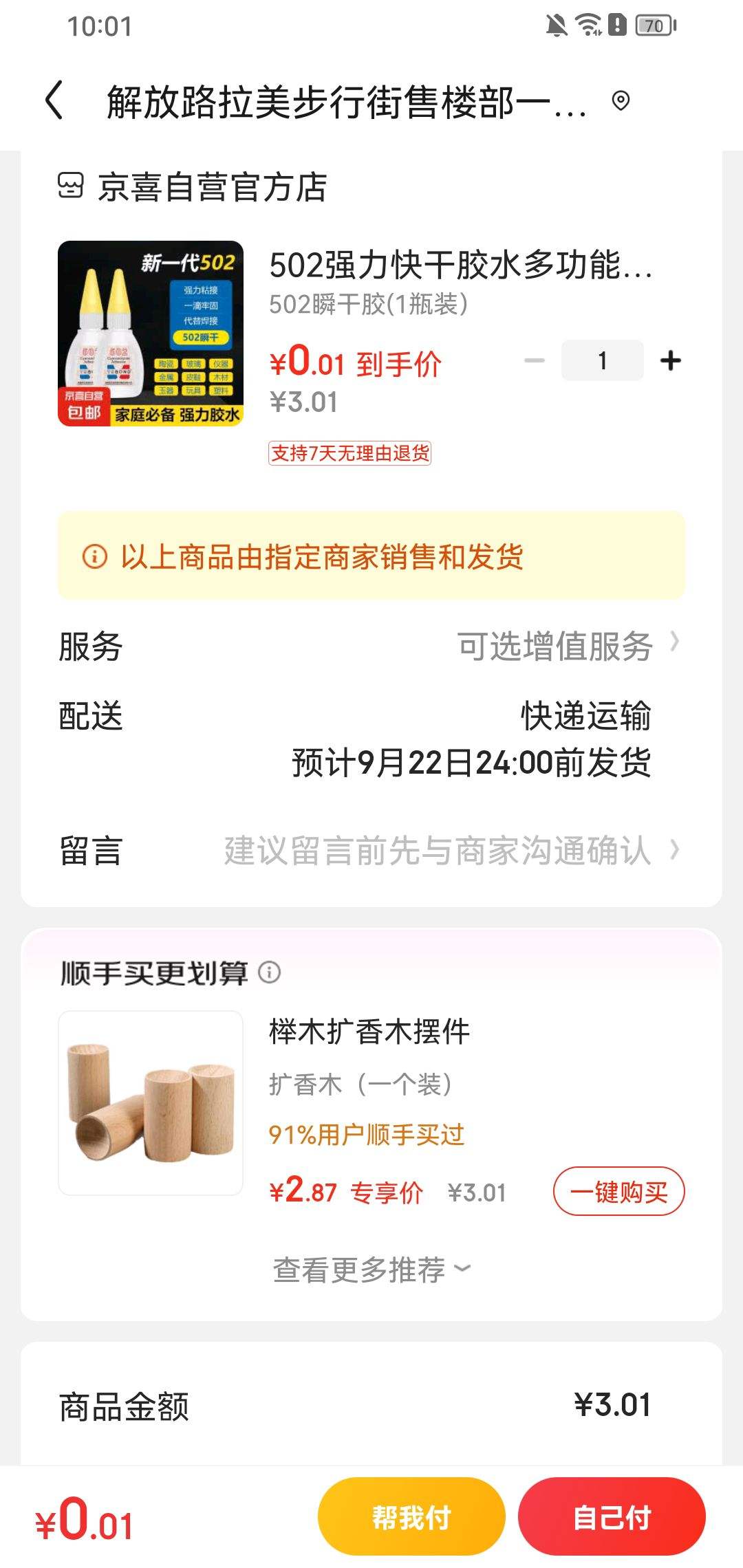
Task: Show info about 顺手买更划算
Action: coord(270,972)
